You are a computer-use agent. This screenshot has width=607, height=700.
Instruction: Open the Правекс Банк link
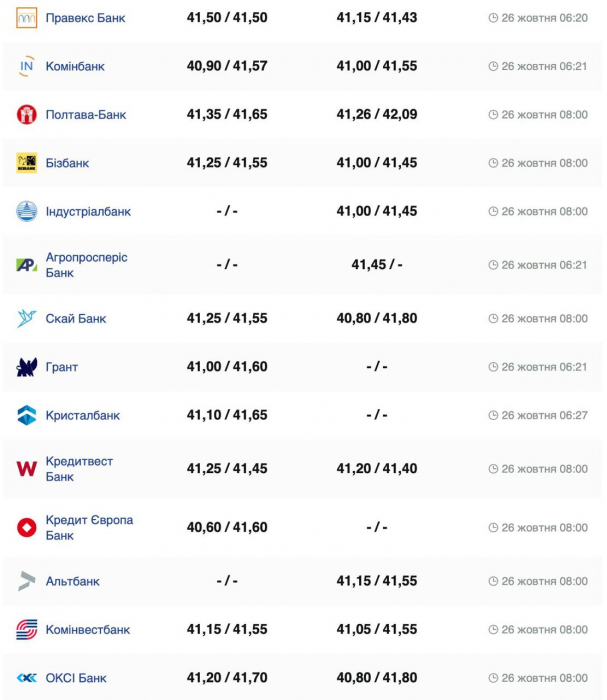85,18
